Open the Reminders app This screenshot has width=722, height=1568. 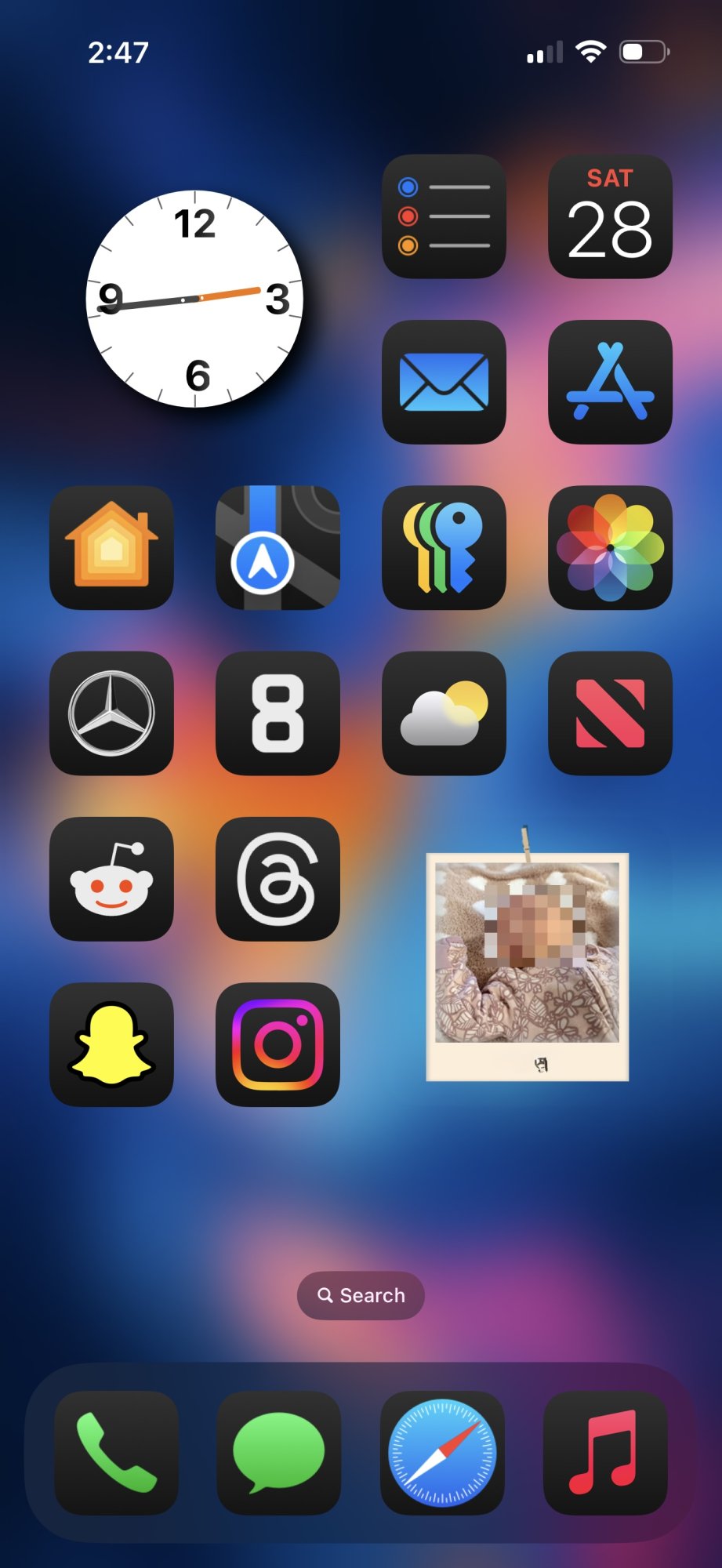[x=444, y=216]
